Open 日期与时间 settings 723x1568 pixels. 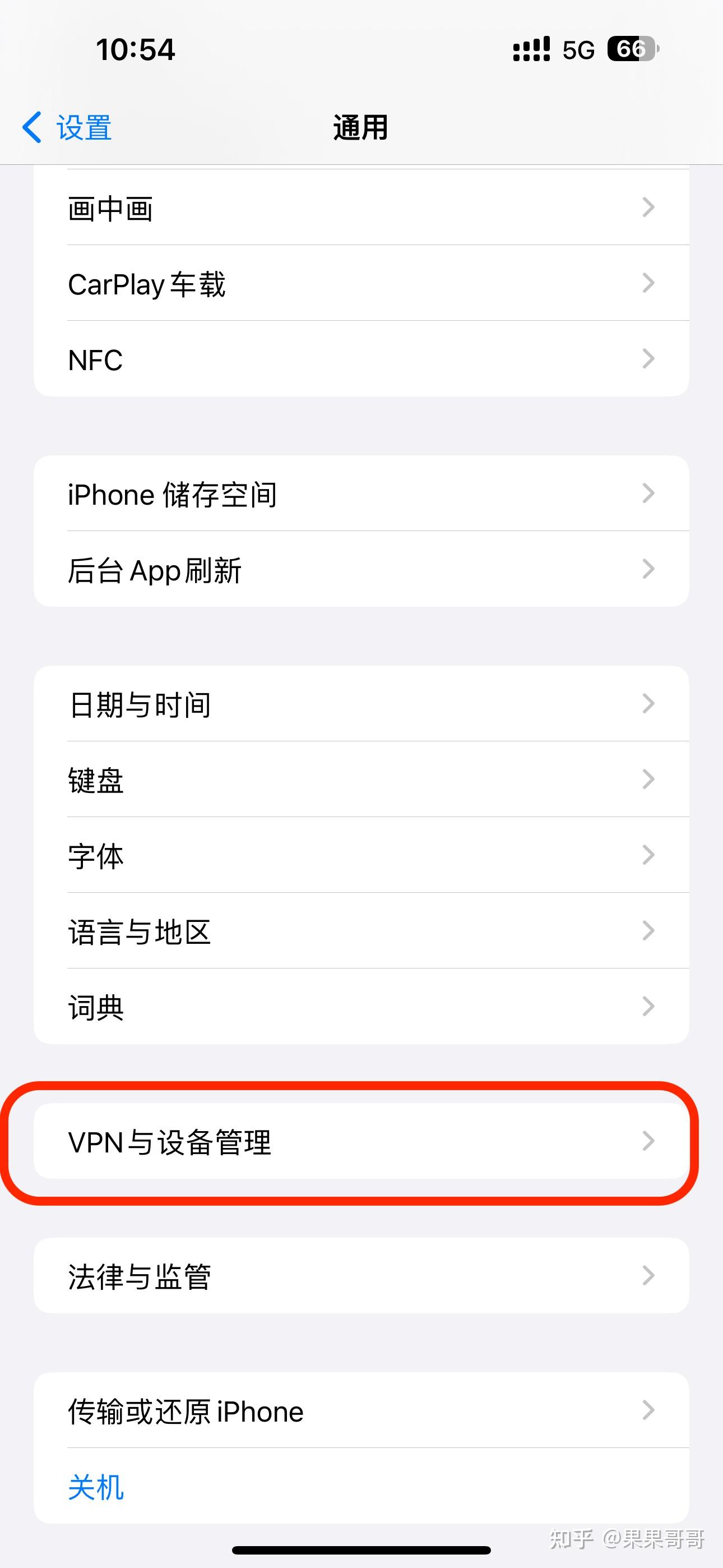coord(360,704)
